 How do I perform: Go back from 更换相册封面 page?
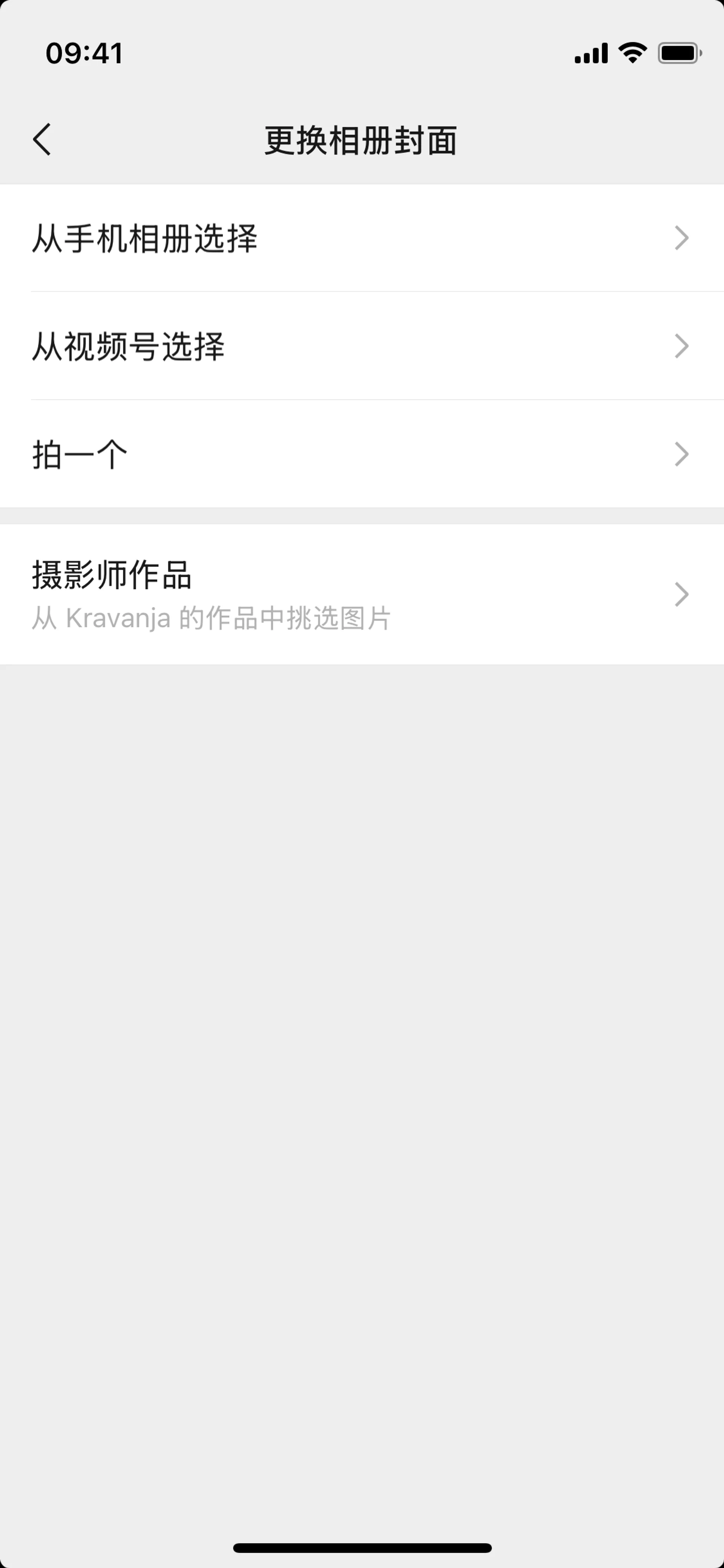coord(42,140)
